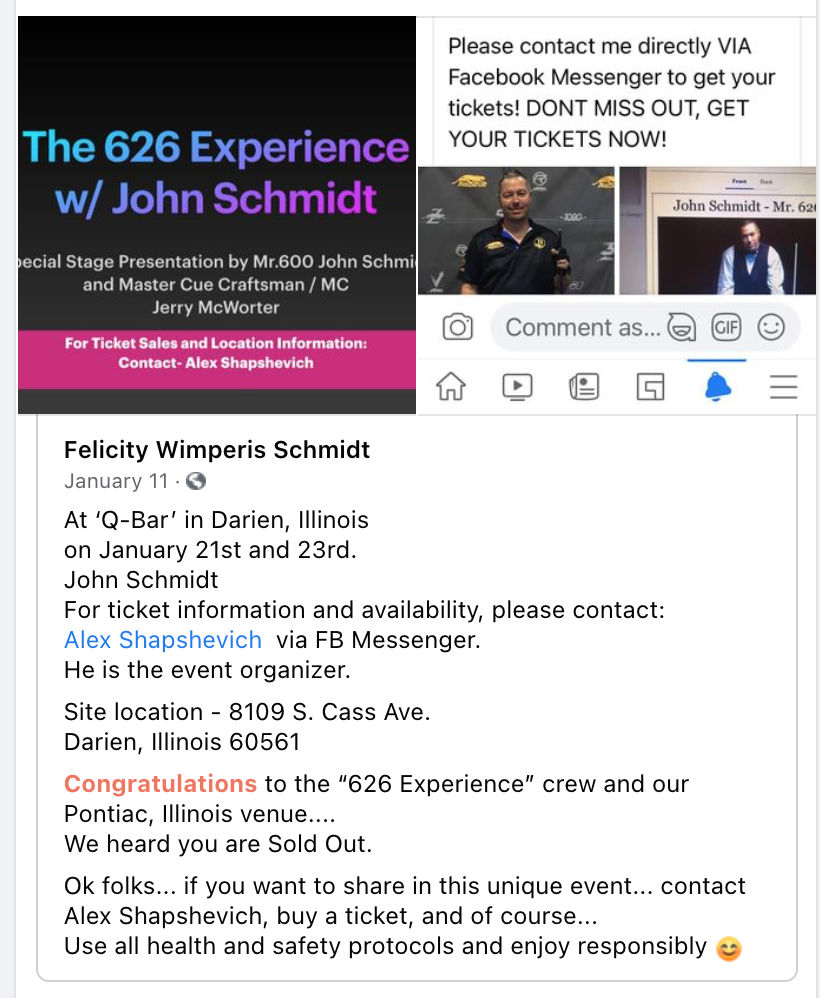Open Felicity Wimperis Schmidt's profile
This screenshot has height=998, width=820.
217,450
